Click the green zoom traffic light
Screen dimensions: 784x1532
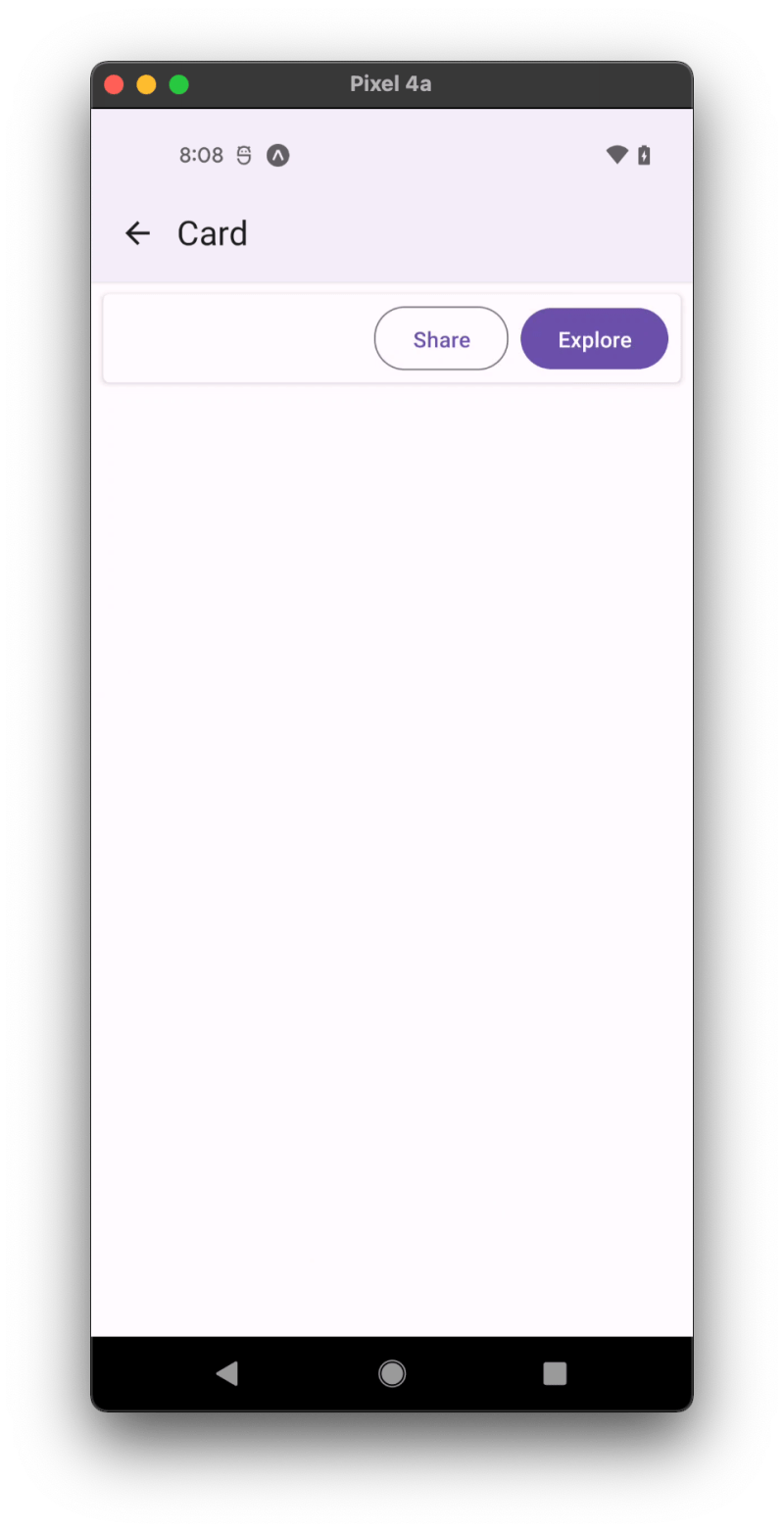click(x=178, y=84)
